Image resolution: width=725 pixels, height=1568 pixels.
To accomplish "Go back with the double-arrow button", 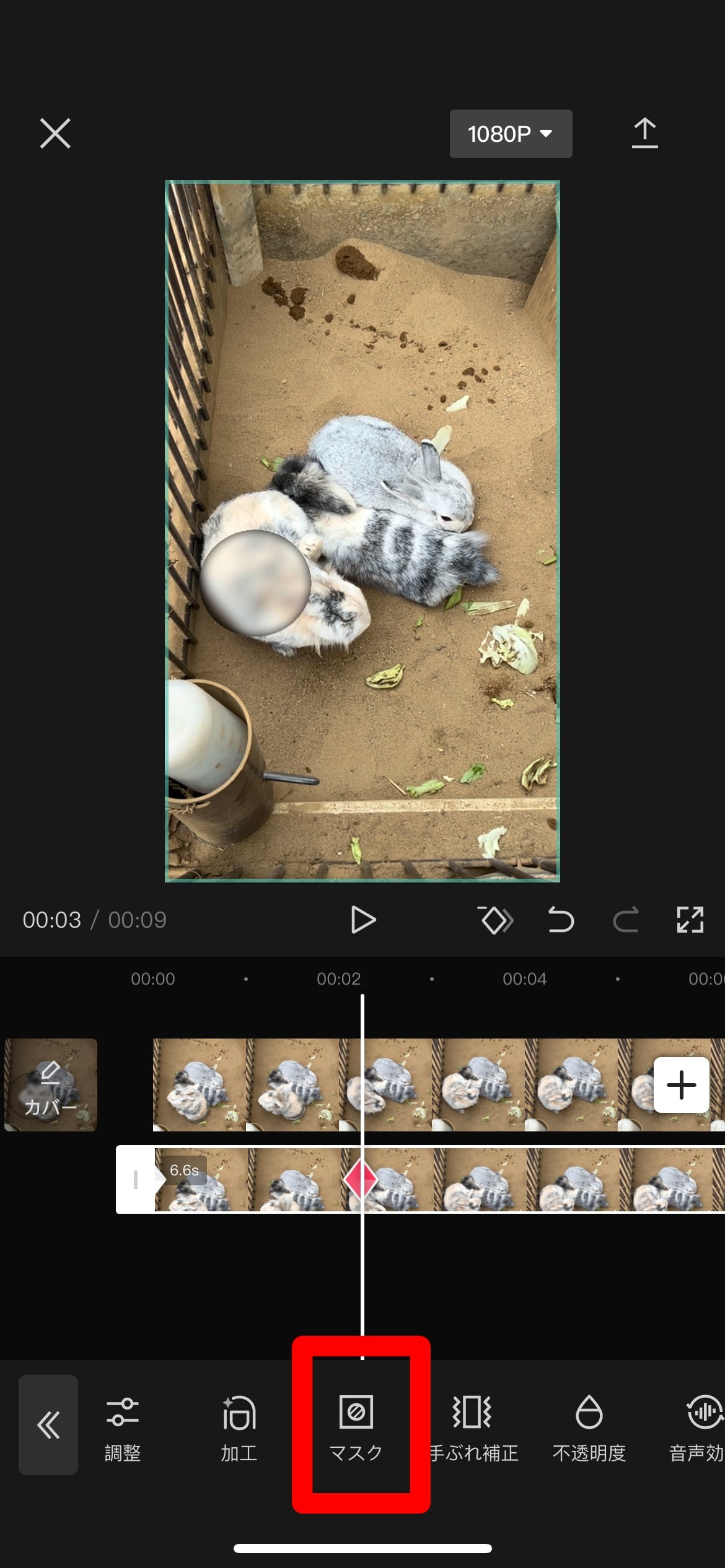I will (48, 1424).
